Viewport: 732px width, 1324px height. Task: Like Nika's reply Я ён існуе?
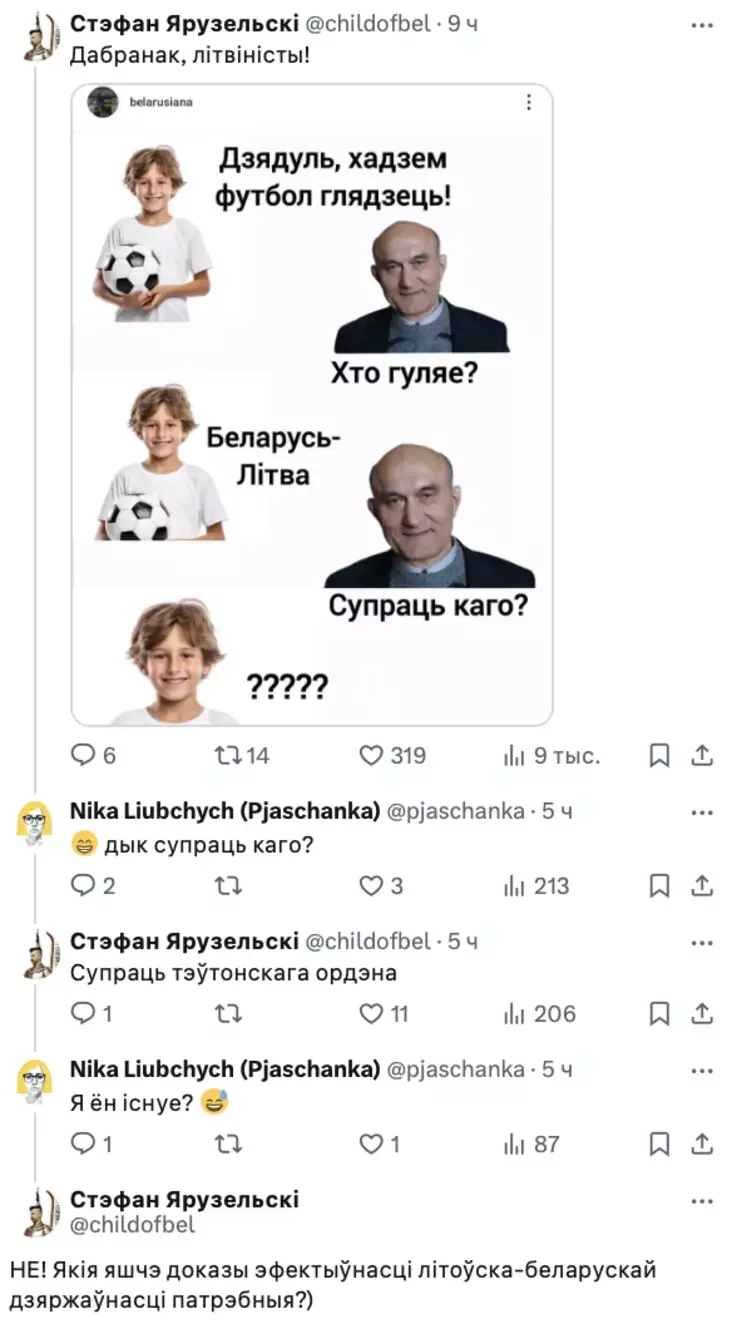click(372, 1144)
